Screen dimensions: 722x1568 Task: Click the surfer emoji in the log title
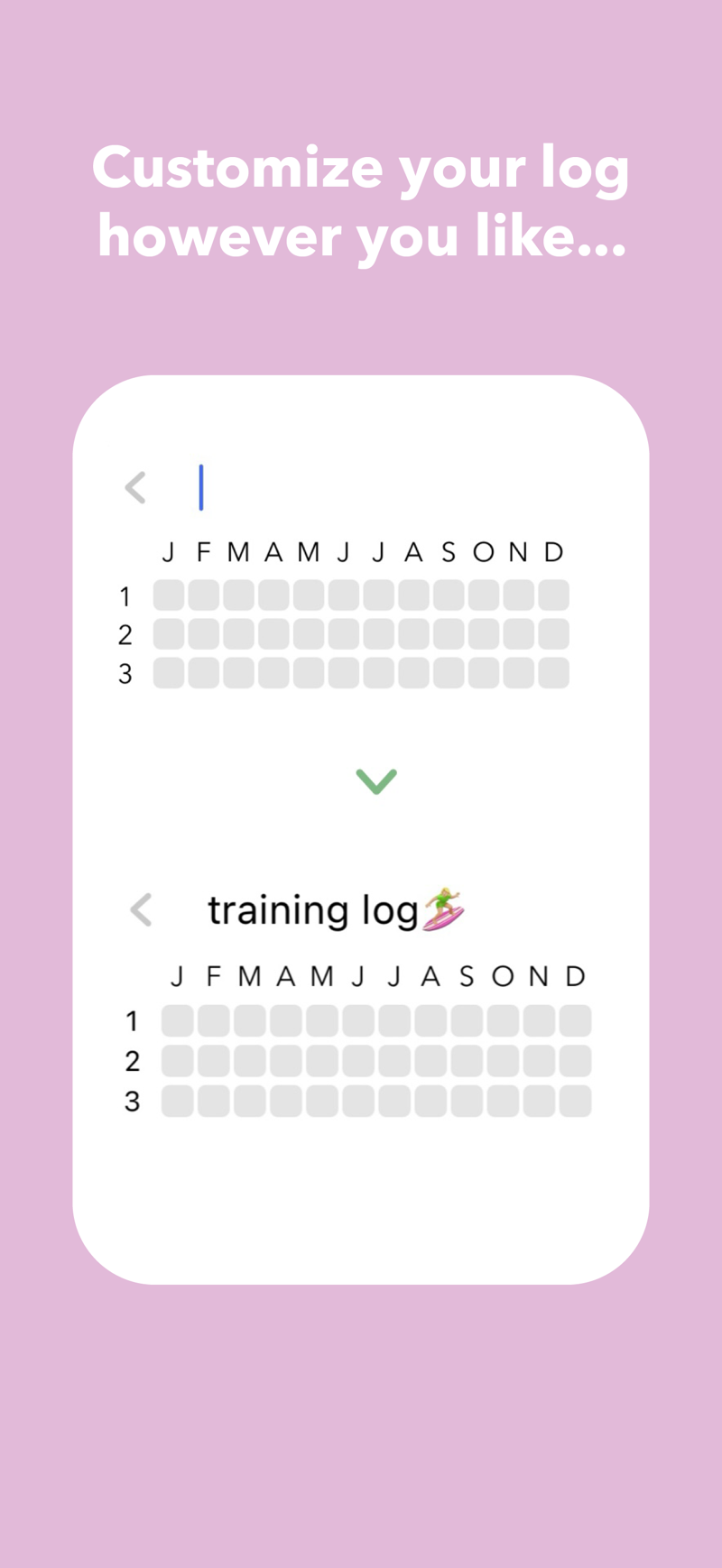(444, 908)
